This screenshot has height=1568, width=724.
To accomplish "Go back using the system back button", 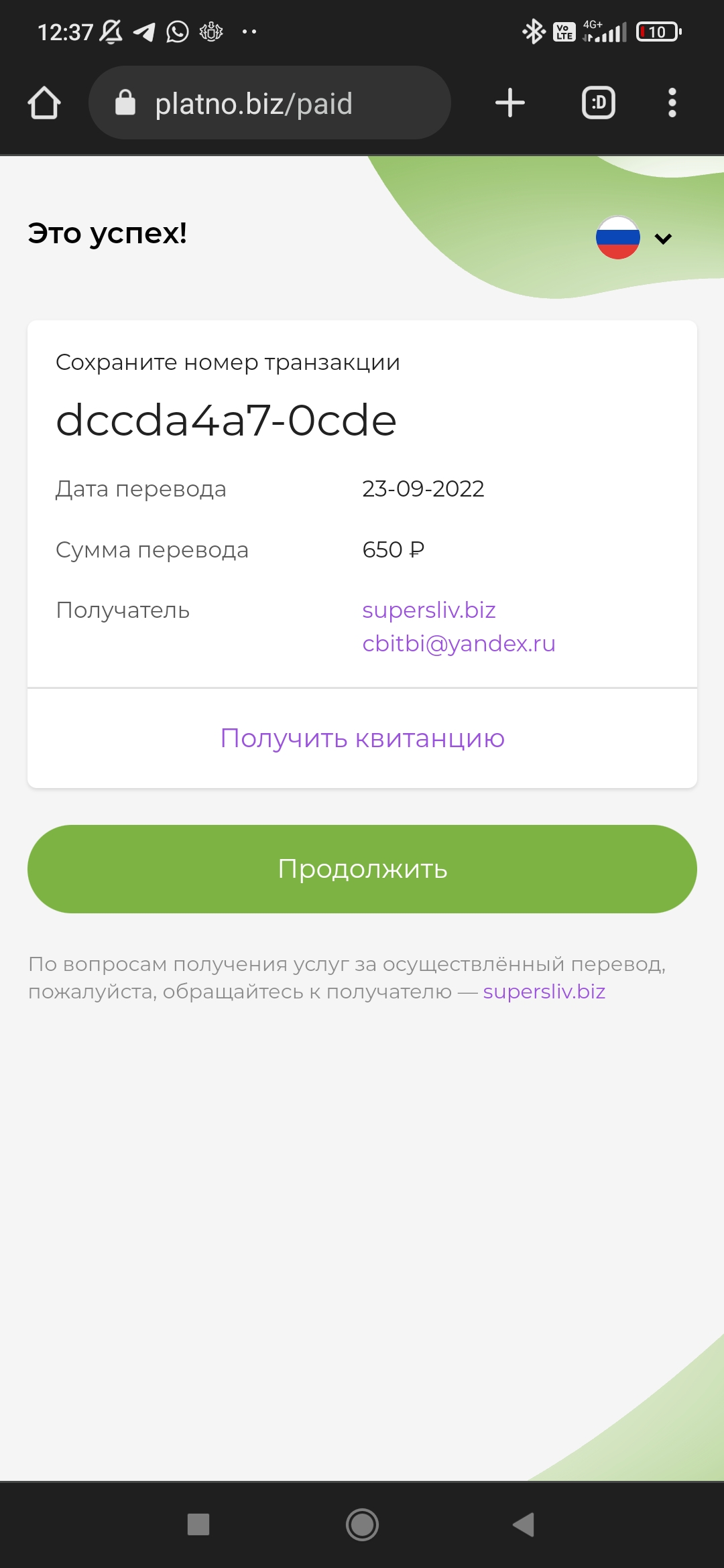I will coord(524,1524).
